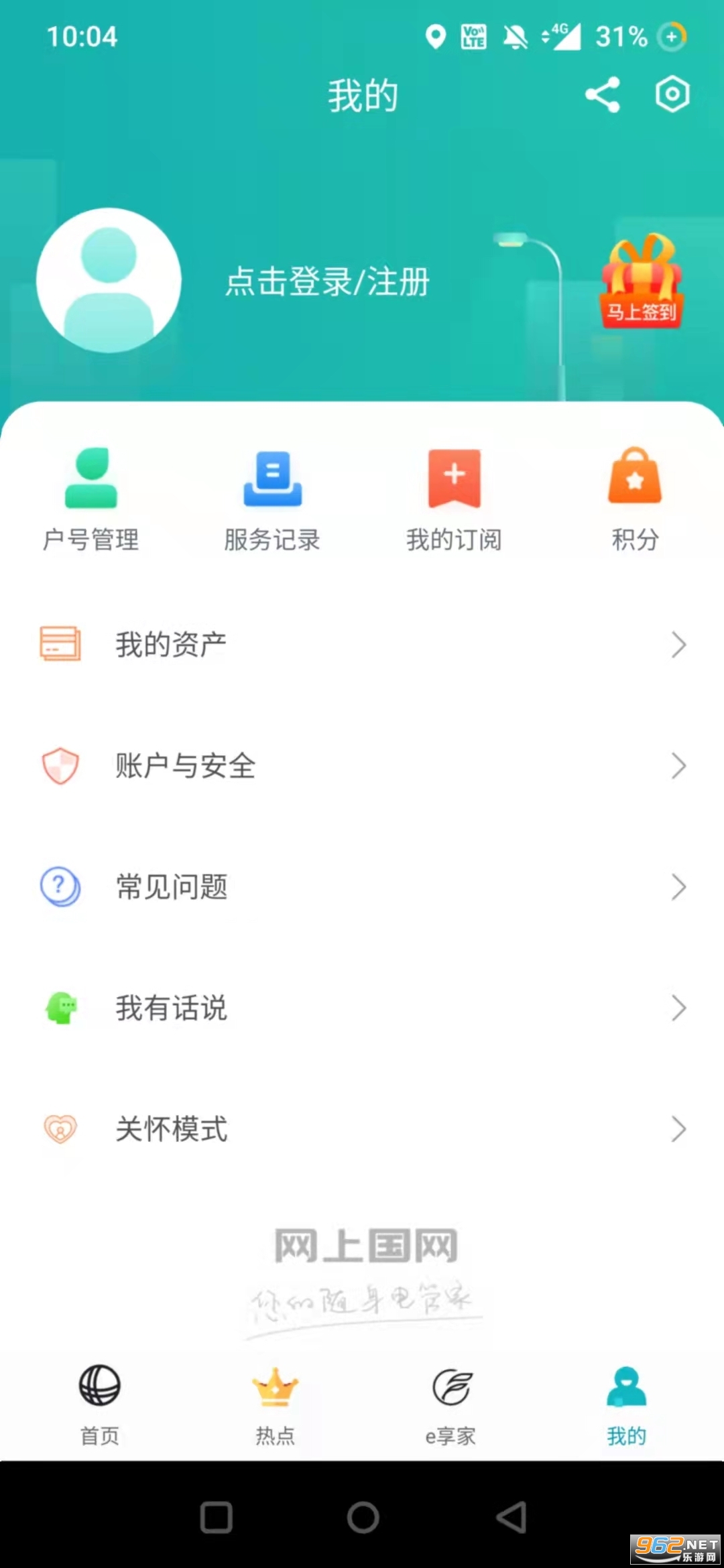This screenshot has width=724, height=1568.
Task: Open the 我的资产 row
Action: 362,645
